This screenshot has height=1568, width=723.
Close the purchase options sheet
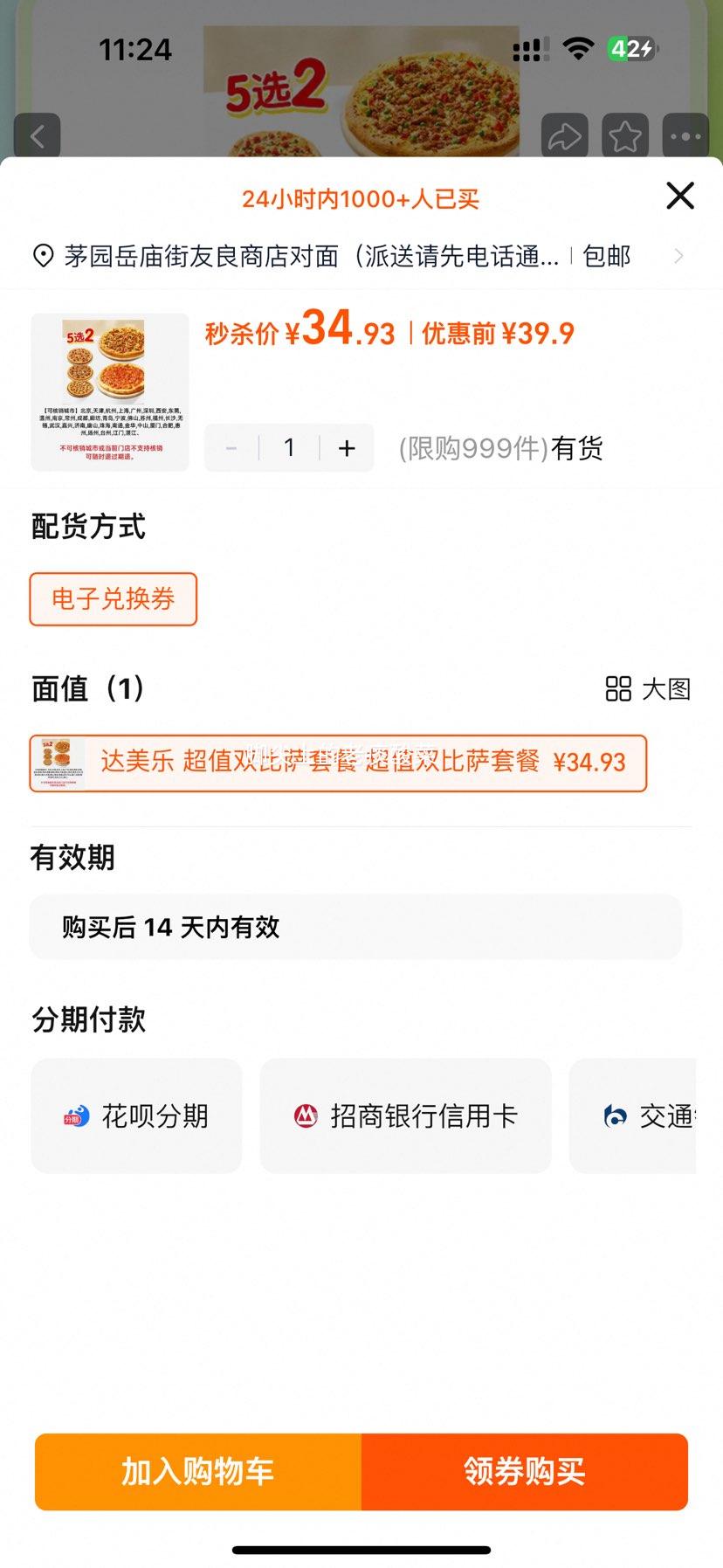click(x=680, y=196)
